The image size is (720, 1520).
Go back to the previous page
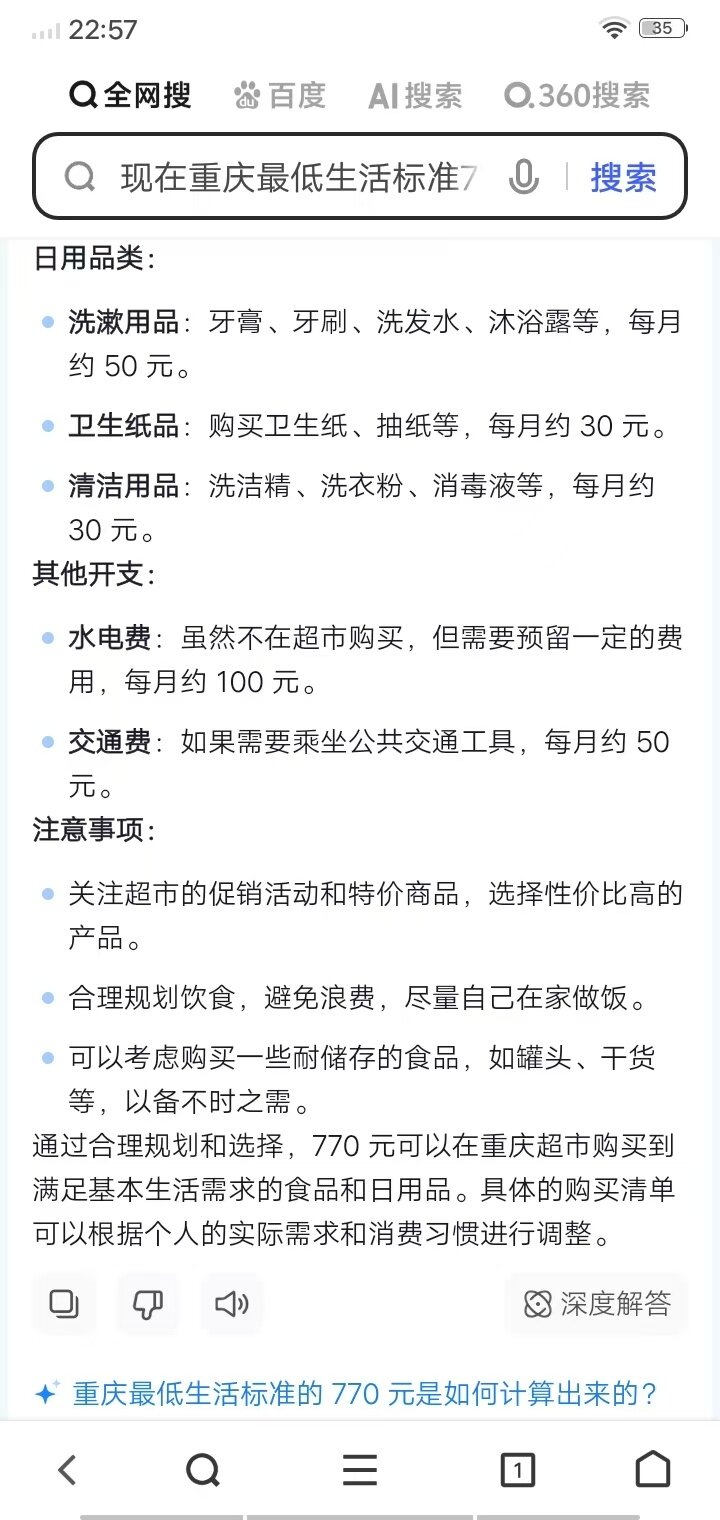67,1470
